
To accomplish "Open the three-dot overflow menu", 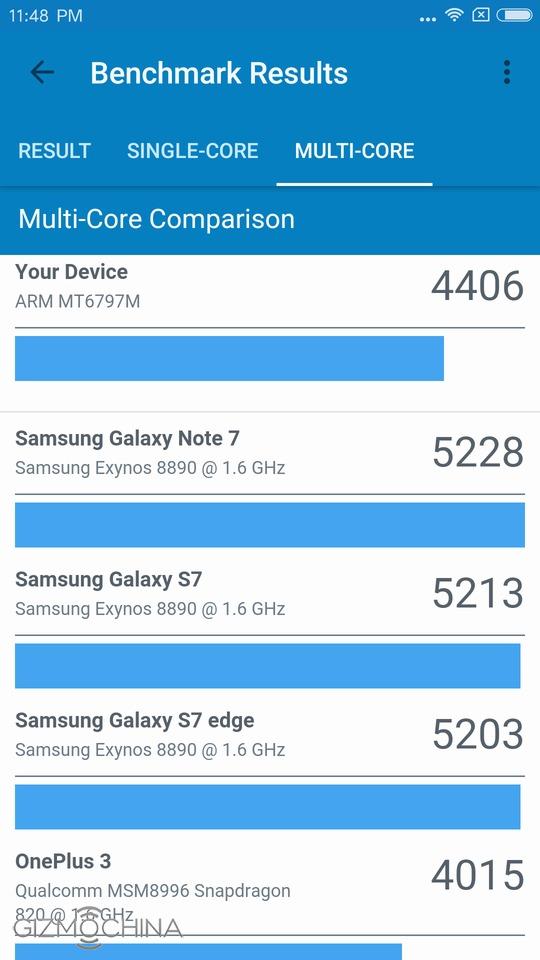I will [x=506, y=72].
